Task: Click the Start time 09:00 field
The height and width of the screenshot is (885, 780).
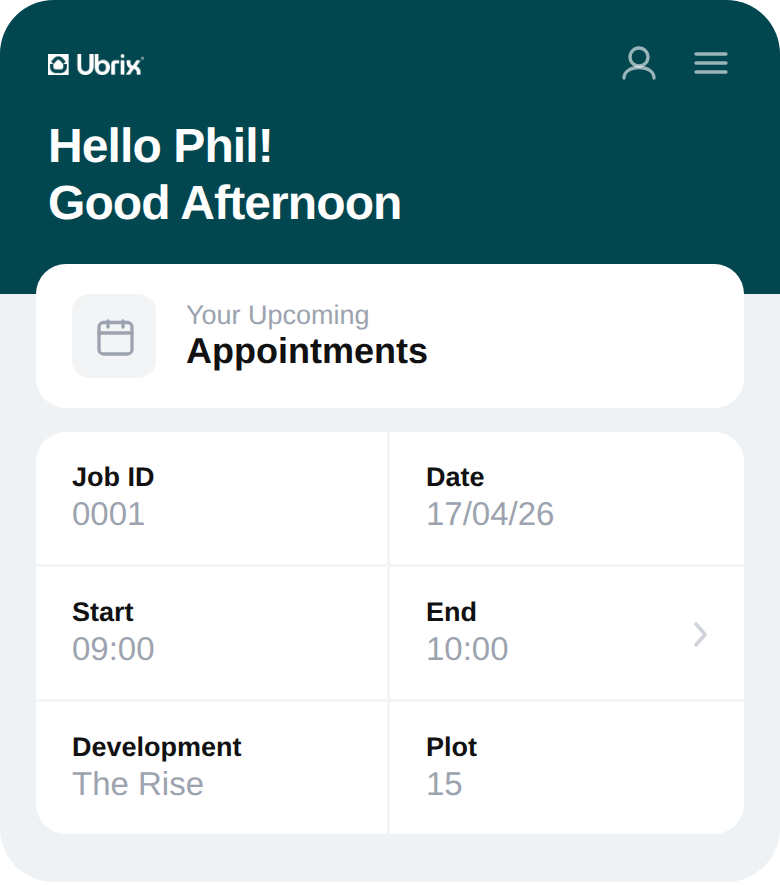Action: pos(114,649)
